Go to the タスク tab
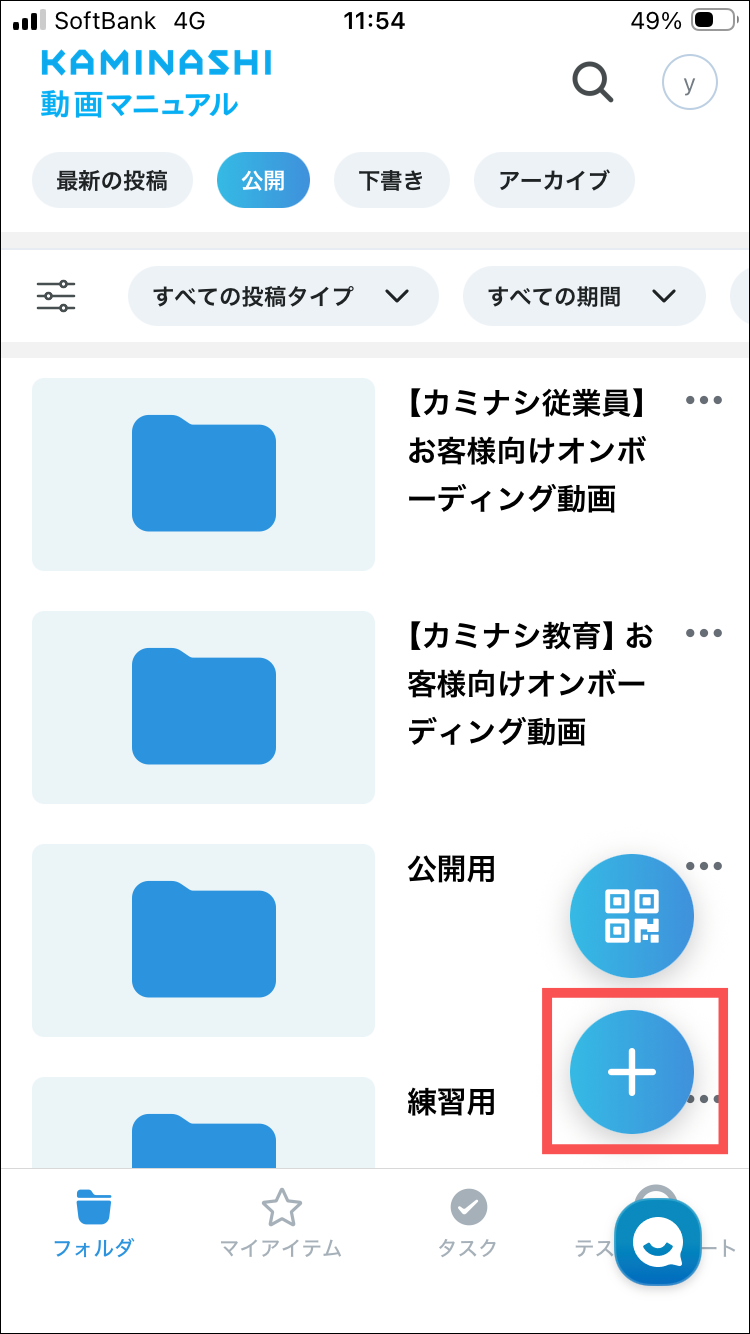The height and width of the screenshot is (1334, 750). [467, 1222]
